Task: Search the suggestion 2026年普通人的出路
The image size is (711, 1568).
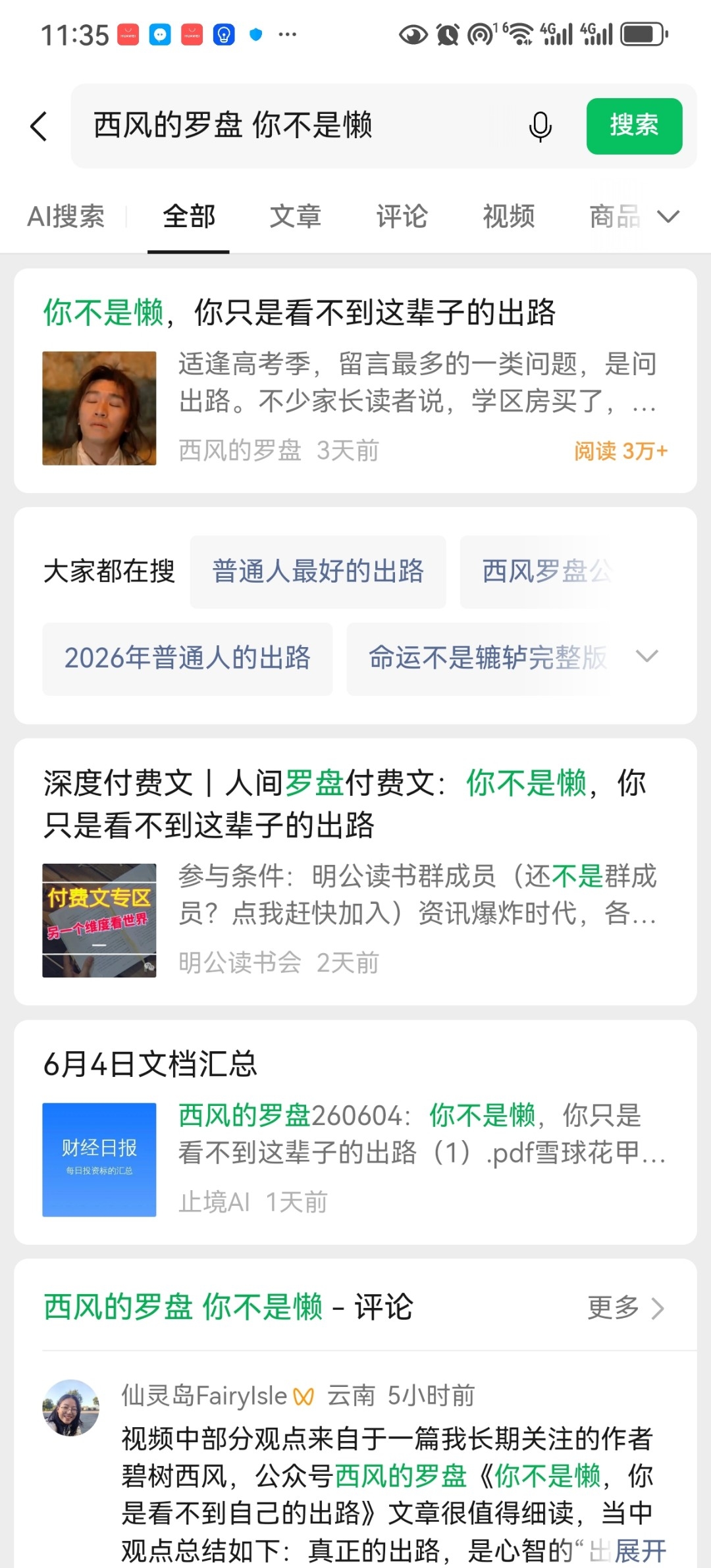Action: [187, 658]
